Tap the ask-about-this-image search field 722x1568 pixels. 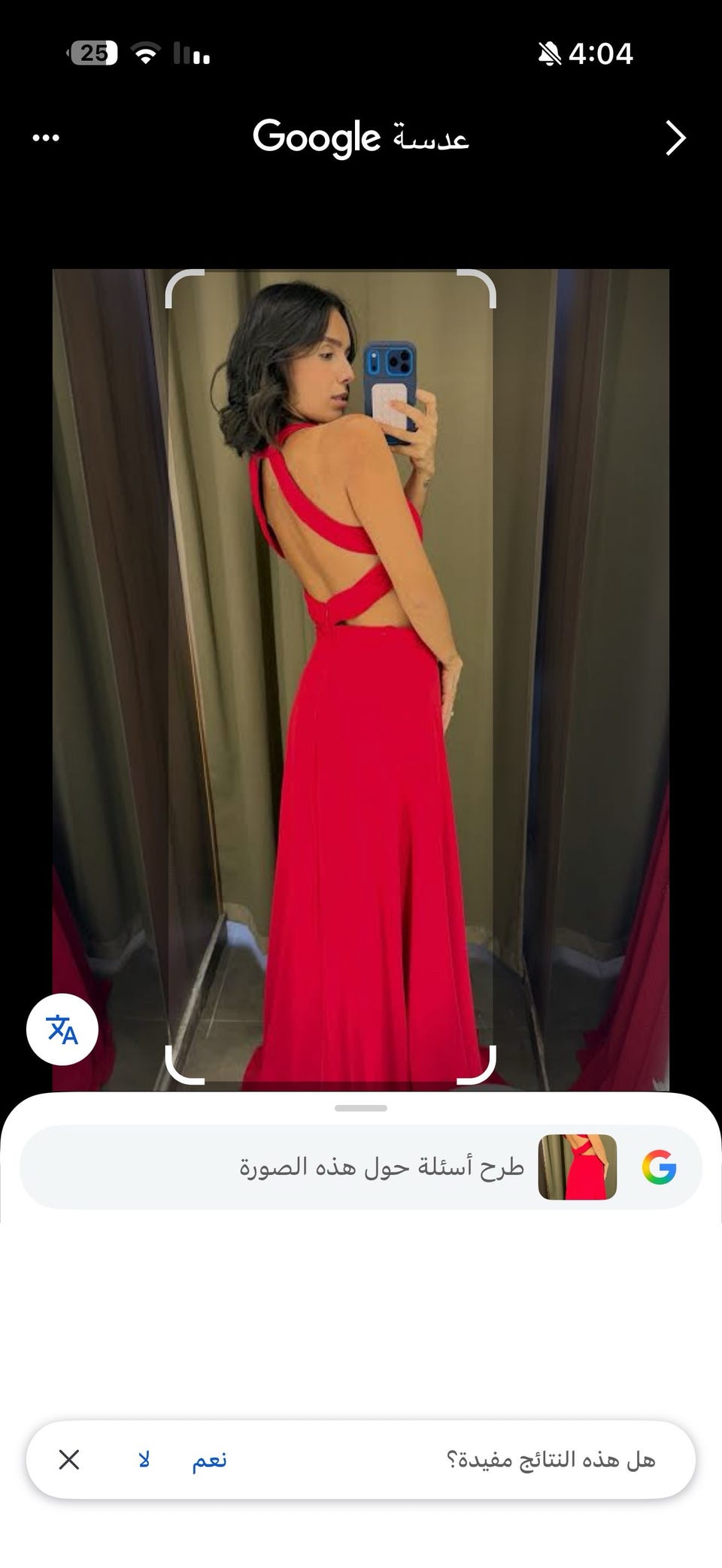coord(381,1167)
